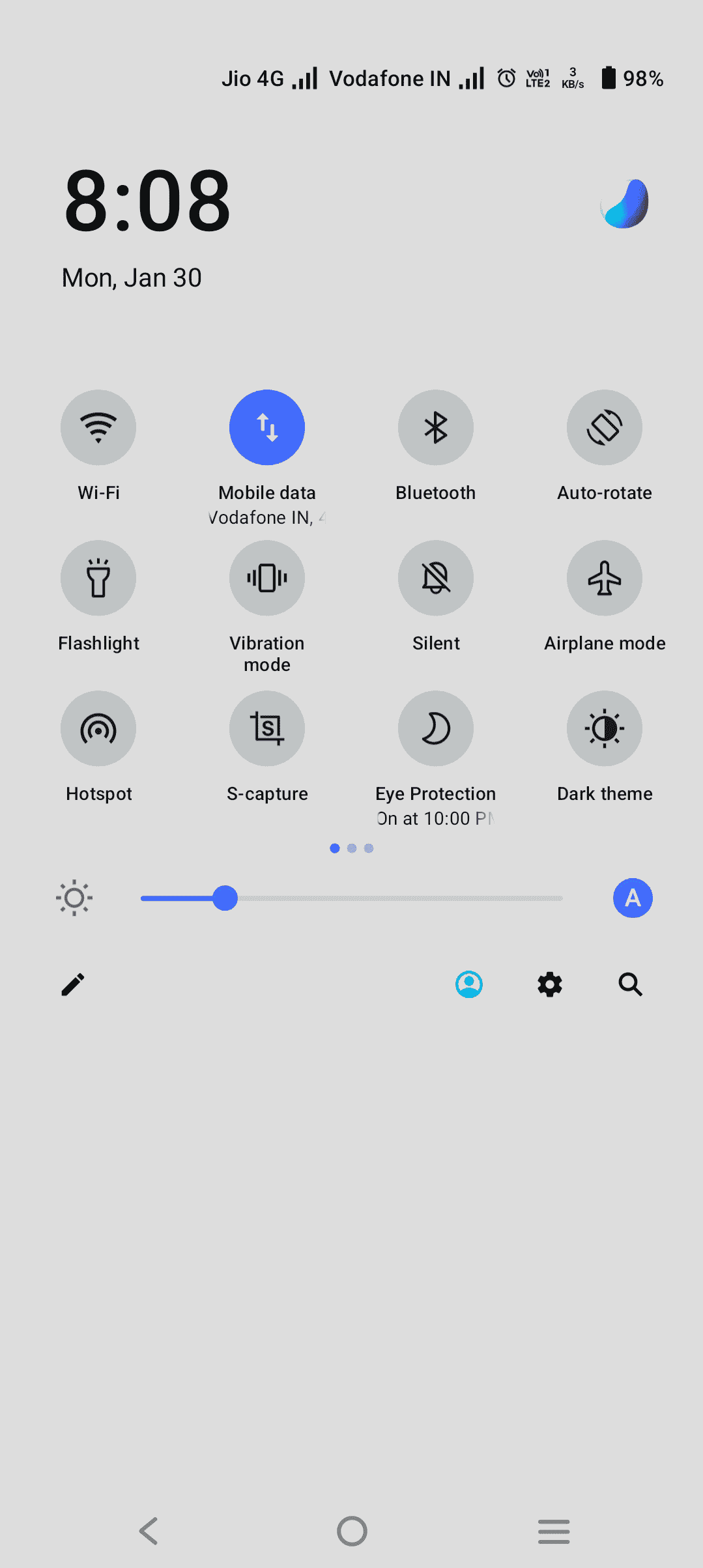Toggle auto brightness A button
The image size is (703, 1568).
(633, 898)
